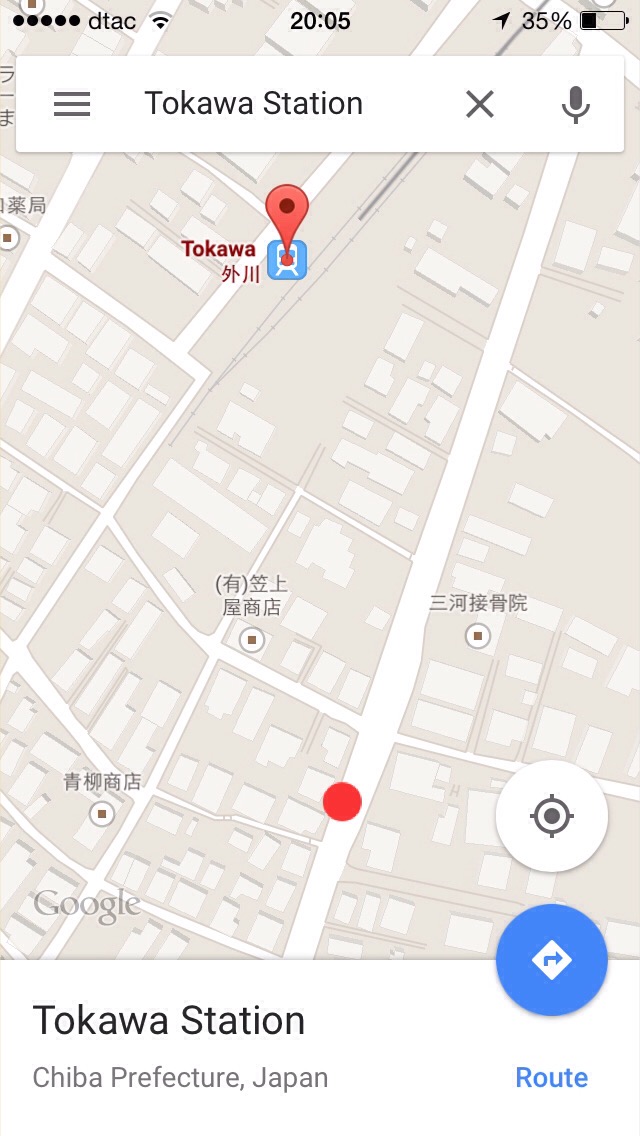Image resolution: width=640 pixels, height=1136 pixels.
Task: Center map on my location
Action: (552, 816)
